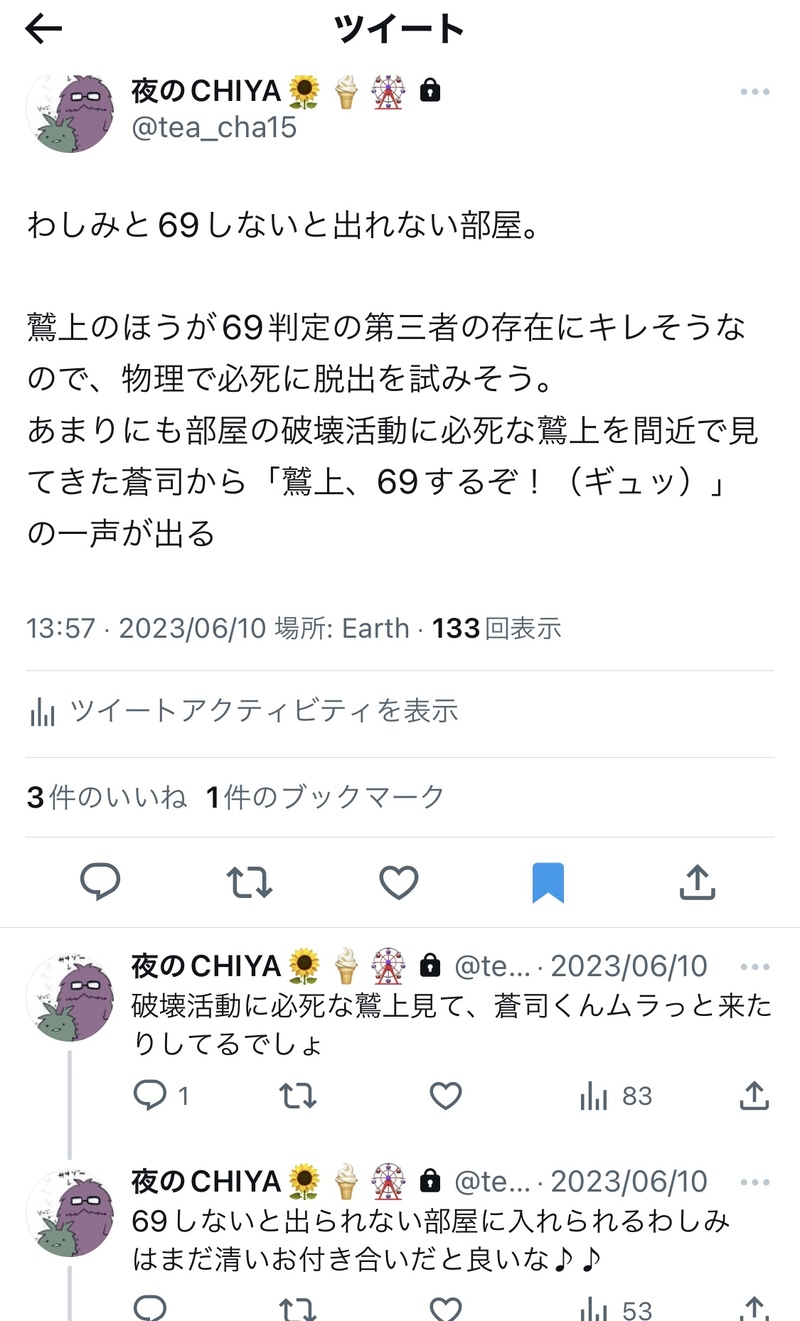Image resolution: width=800 pixels, height=1321 pixels.
Task: Like the main tweet
Action: pos(398,882)
